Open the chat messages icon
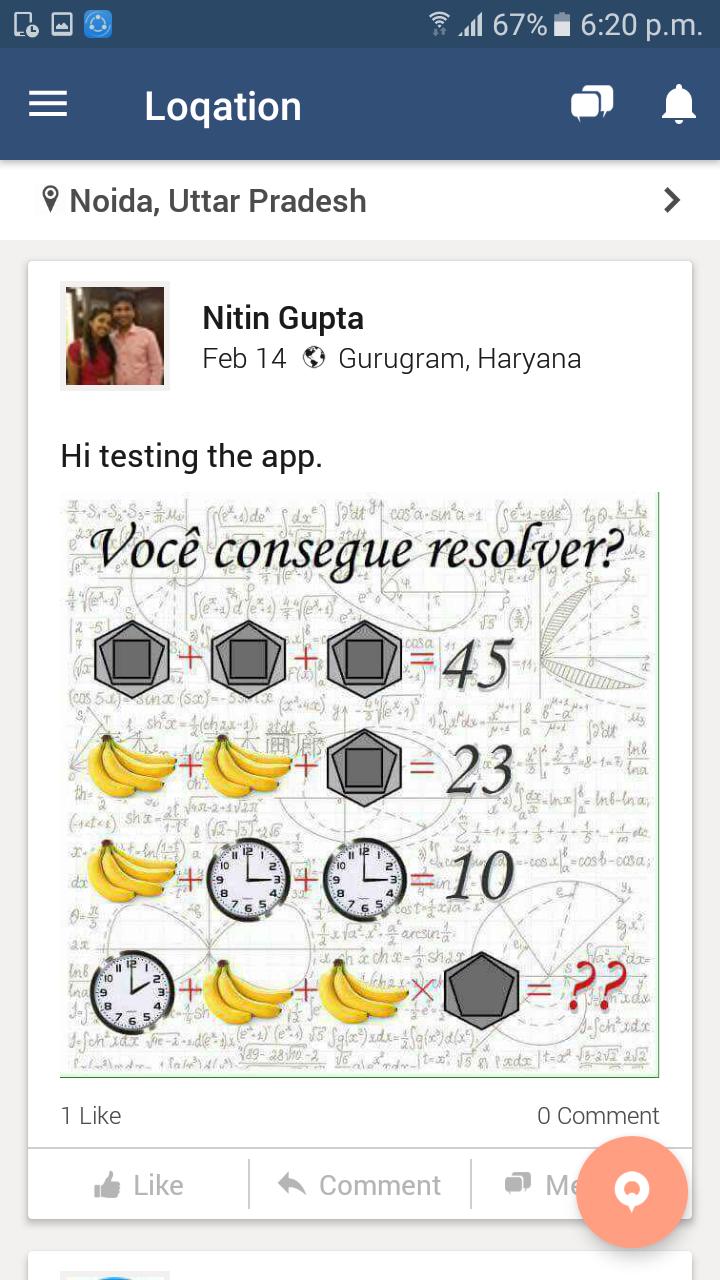 [591, 104]
